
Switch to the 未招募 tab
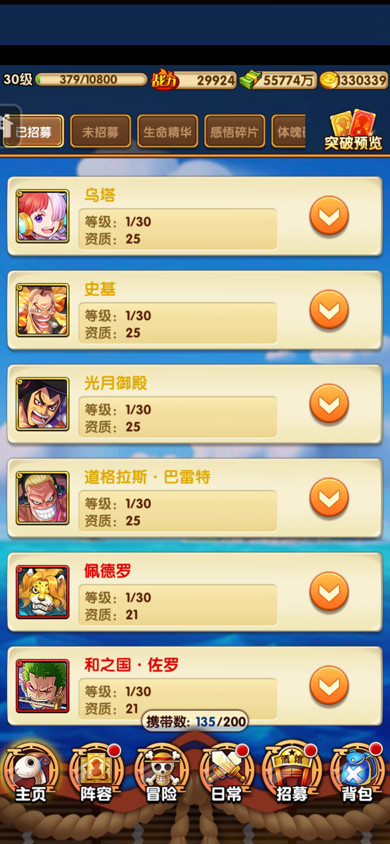[x=100, y=131]
